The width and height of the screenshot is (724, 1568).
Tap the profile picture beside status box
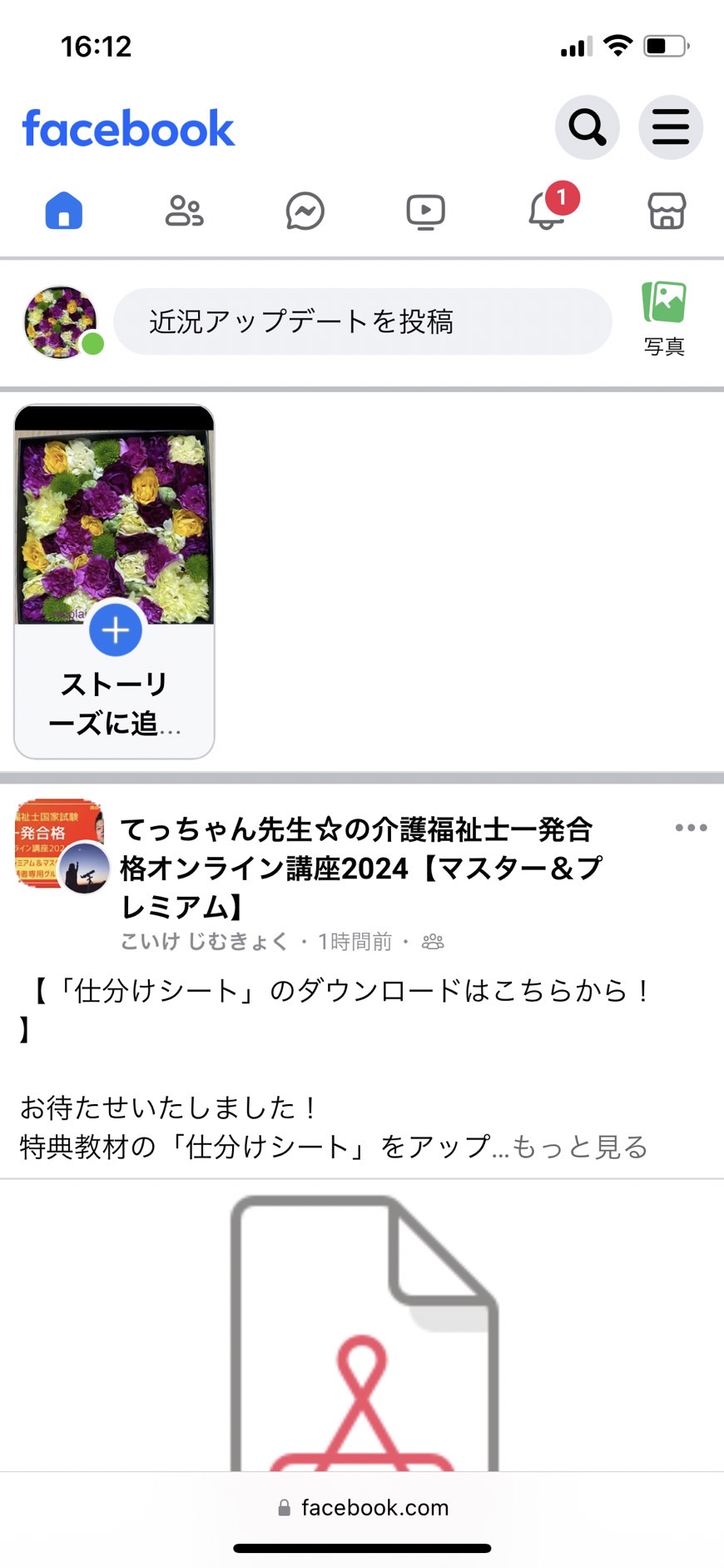click(x=62, y=322)
